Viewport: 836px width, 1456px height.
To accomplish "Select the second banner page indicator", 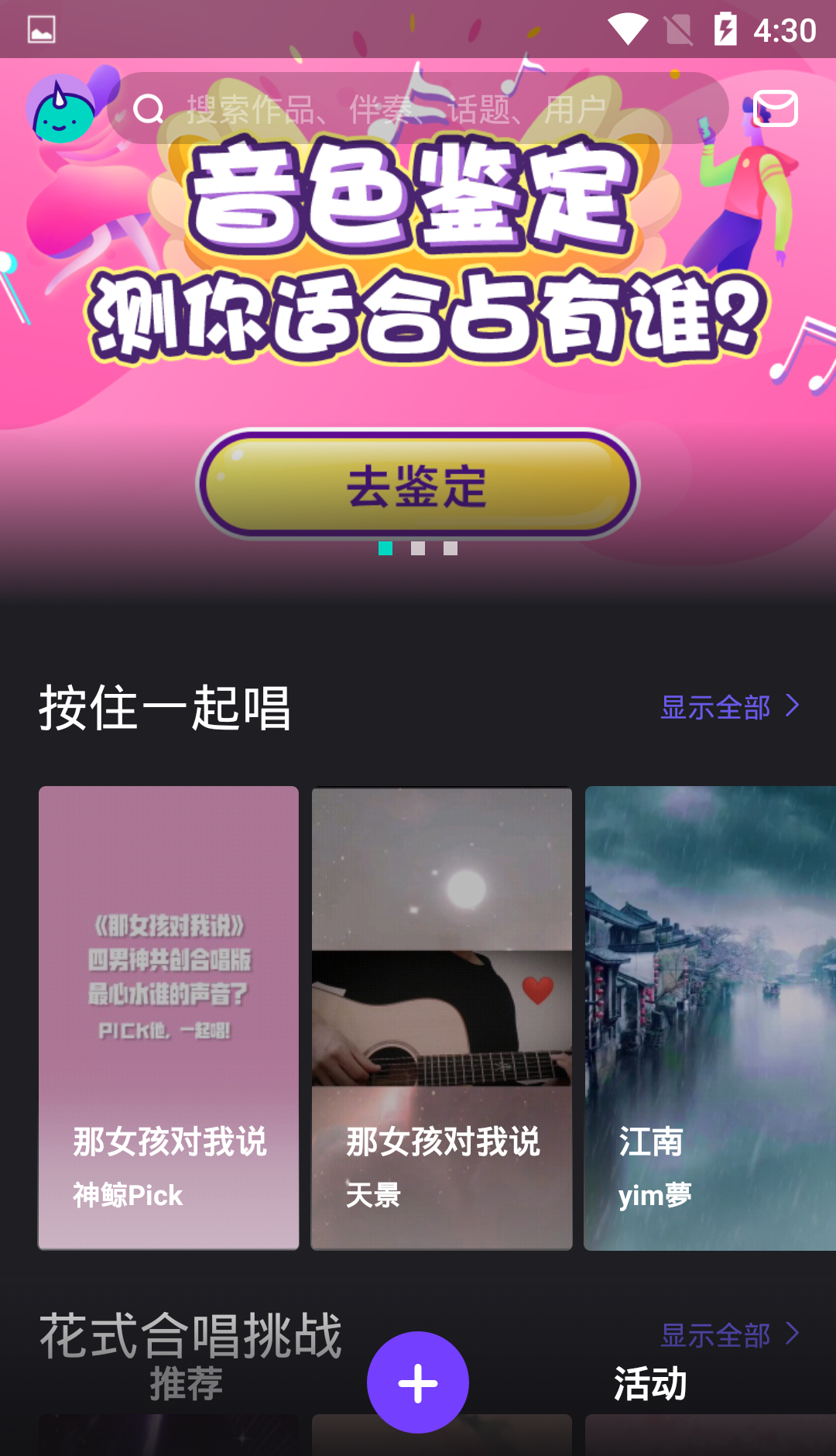I will point(418,548).
